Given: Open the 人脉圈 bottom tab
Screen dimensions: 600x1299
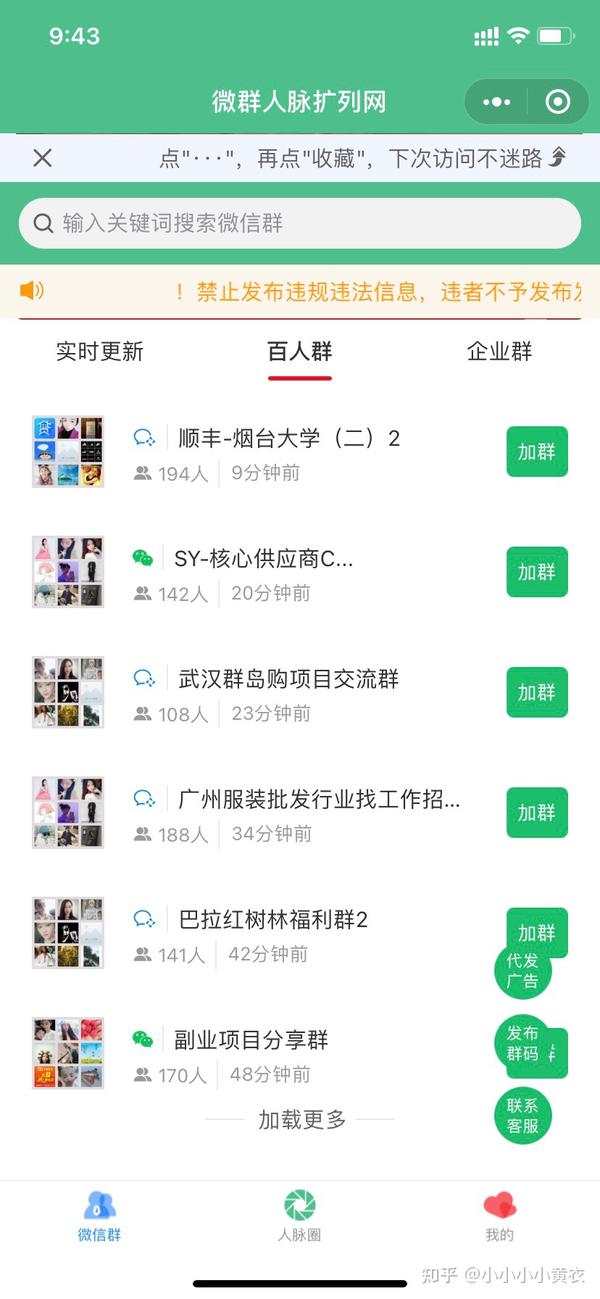Looking at the screenshot, I should 299,1216.
